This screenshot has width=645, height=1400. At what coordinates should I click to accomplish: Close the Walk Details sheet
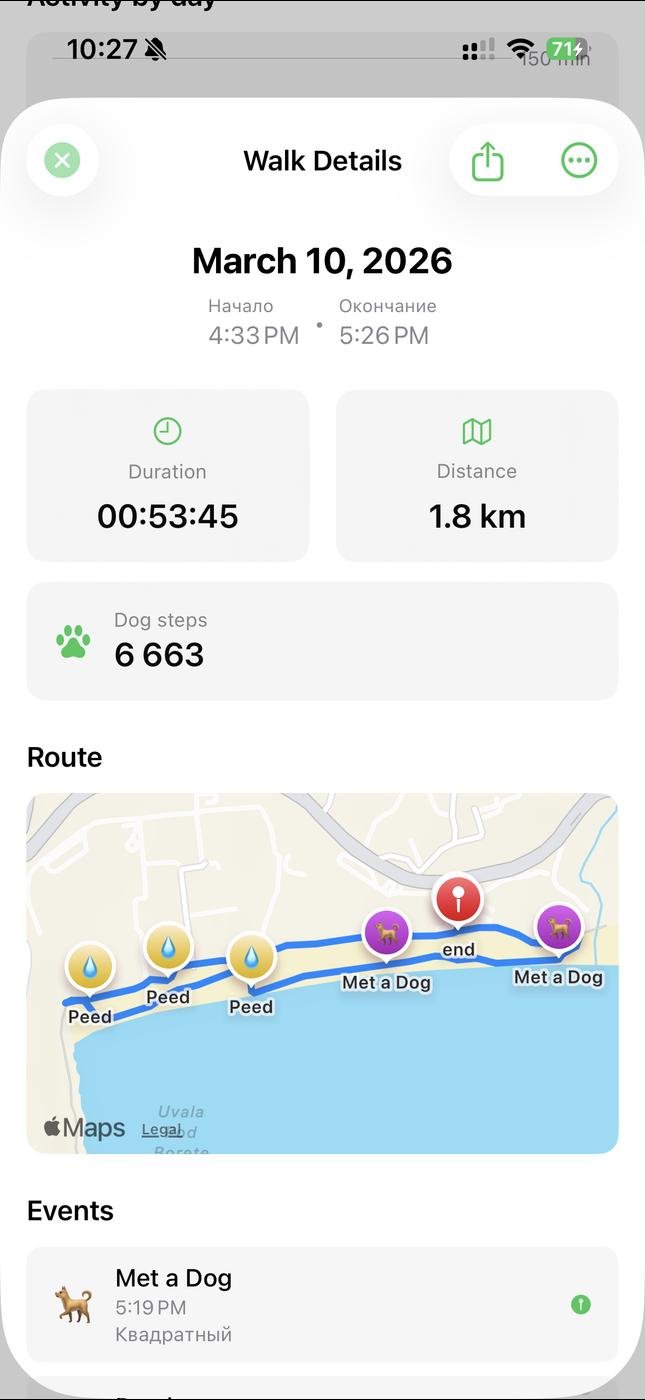coord(62,160)
